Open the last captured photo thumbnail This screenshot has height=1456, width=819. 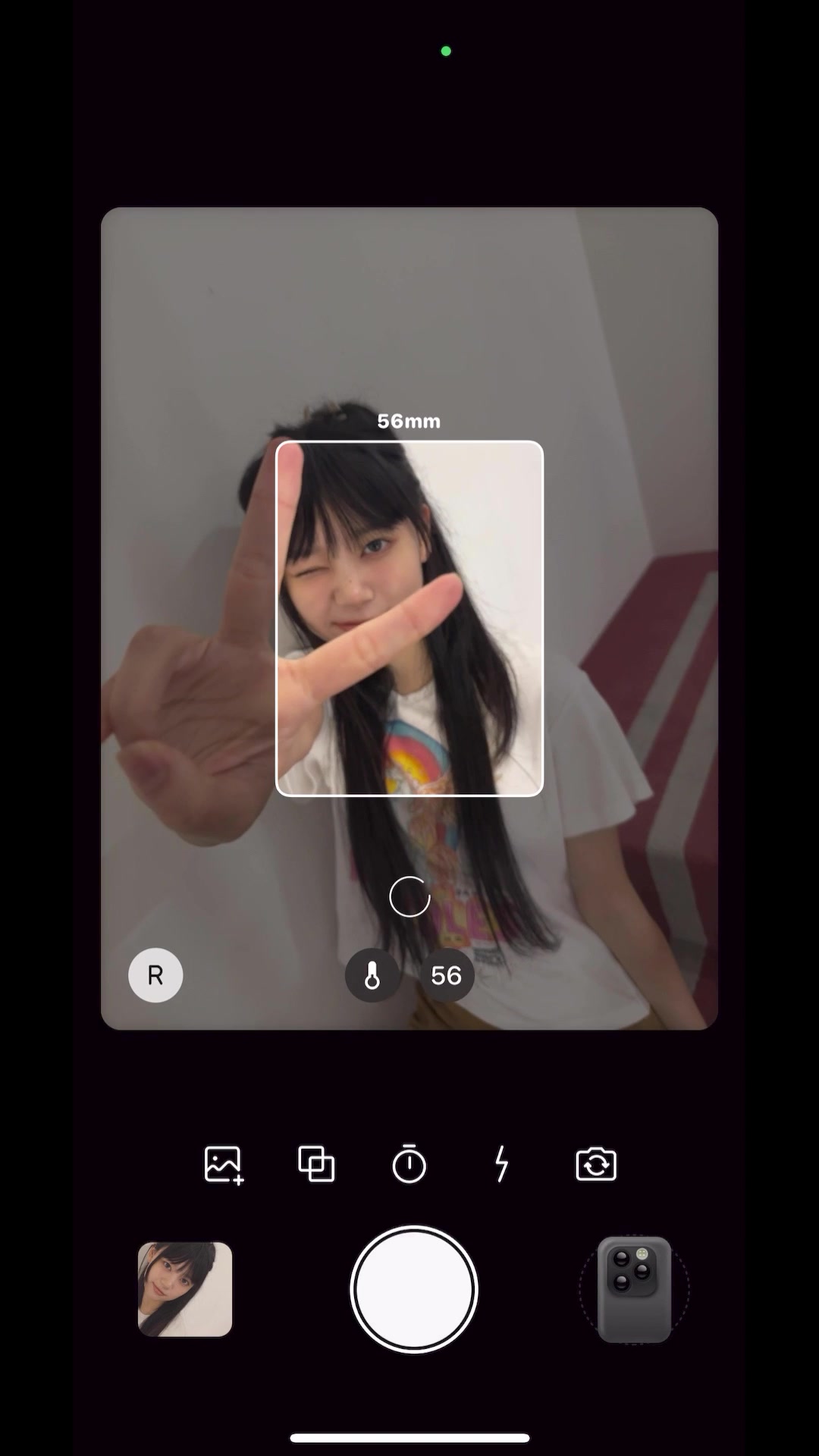185,1289
